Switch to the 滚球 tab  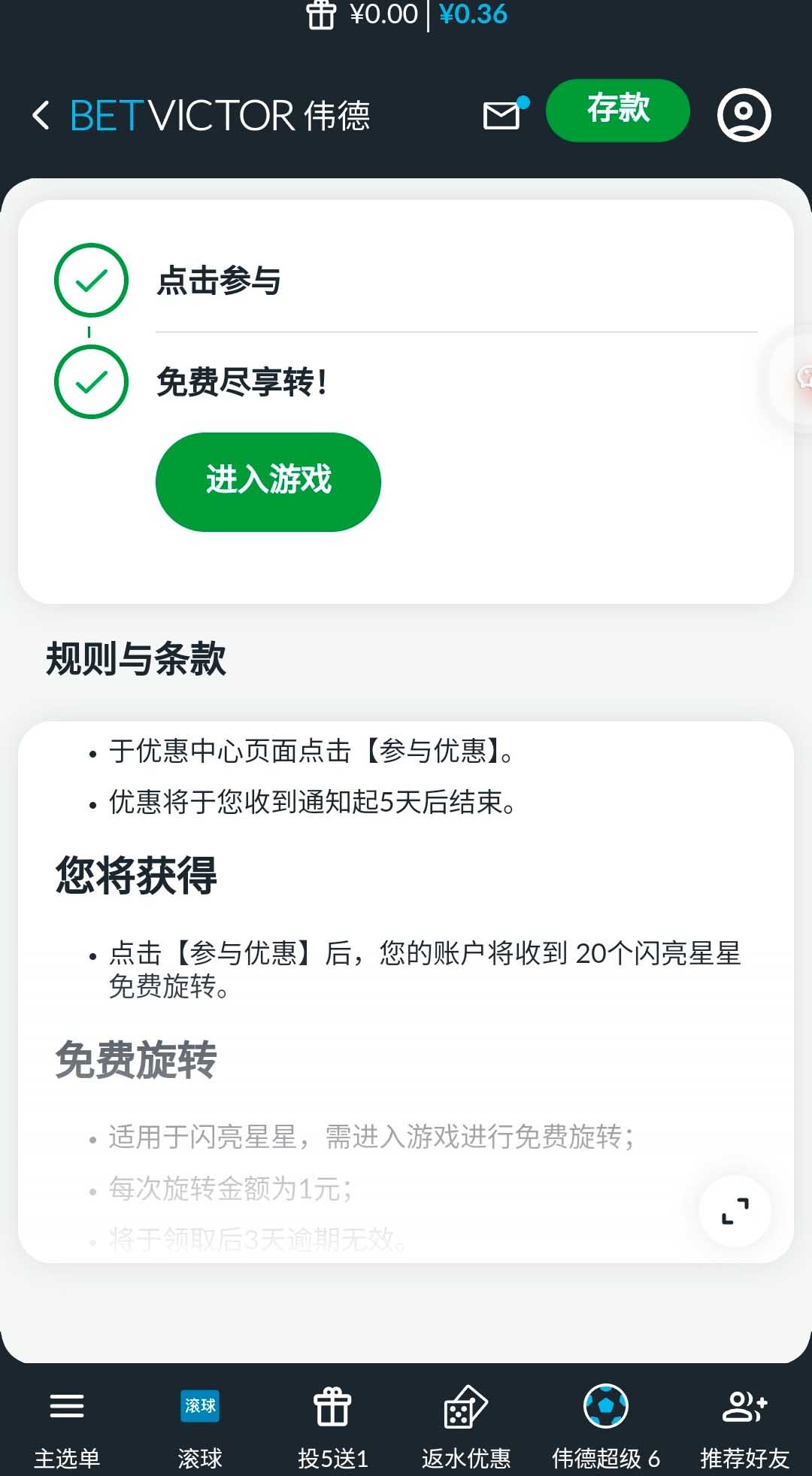pos(200,1426)
